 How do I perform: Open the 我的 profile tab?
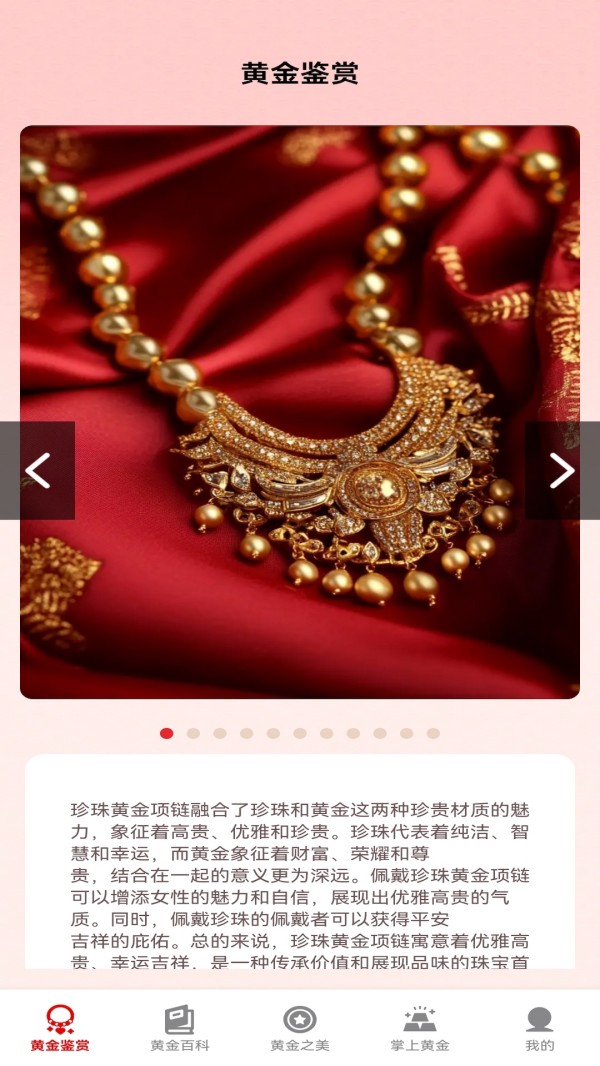[539, 1028]
